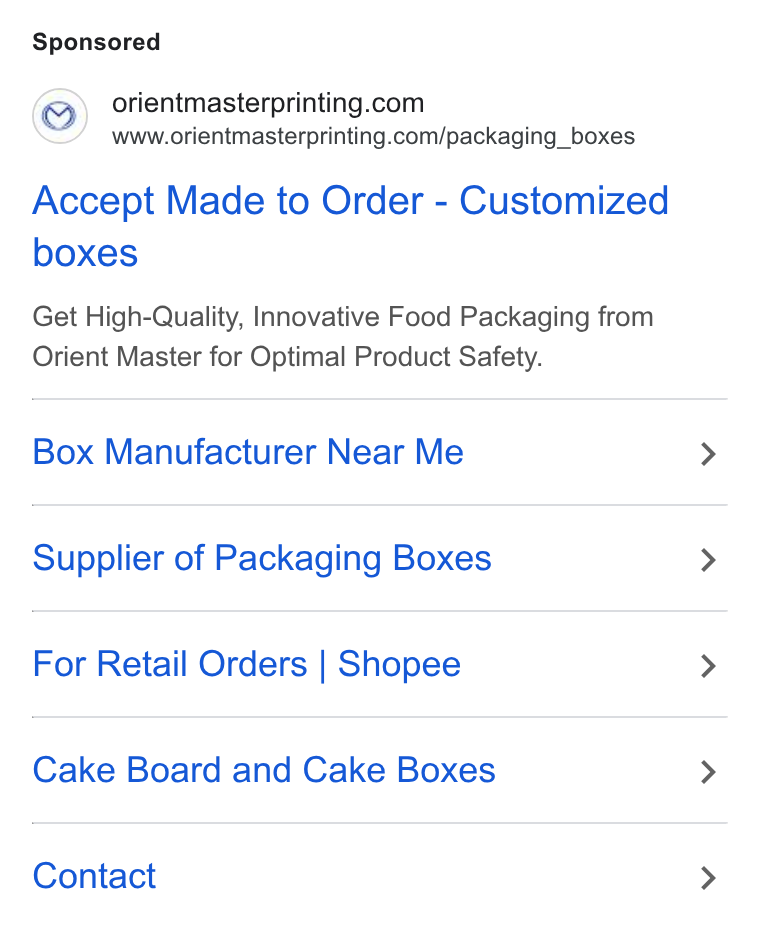The image size is (760, 928).
Task: Open the Contact sitelink
Action: tap(379, 877)
